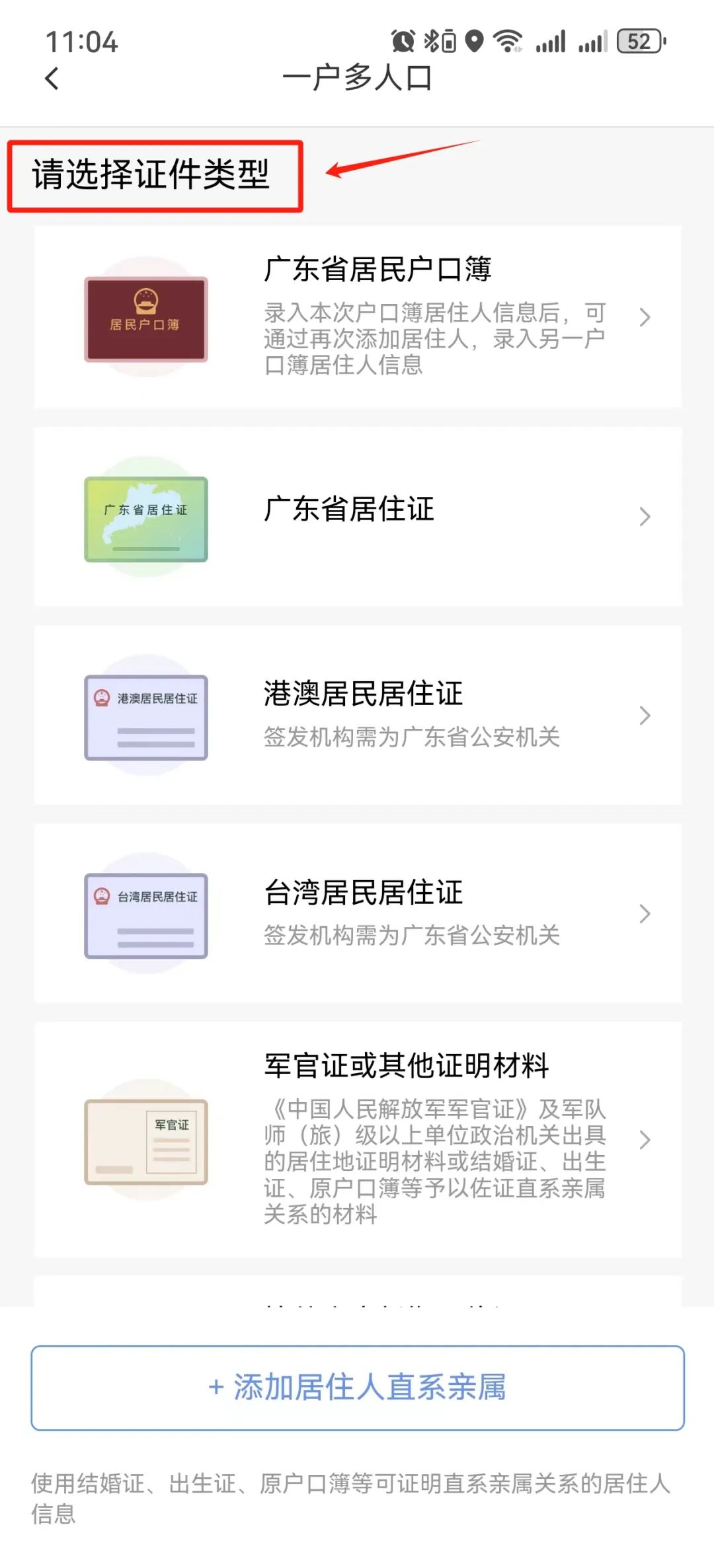This screenshot has height=1568, width=714.
Task: Choose 广东省居住证 option
Action: coord(357,516)
